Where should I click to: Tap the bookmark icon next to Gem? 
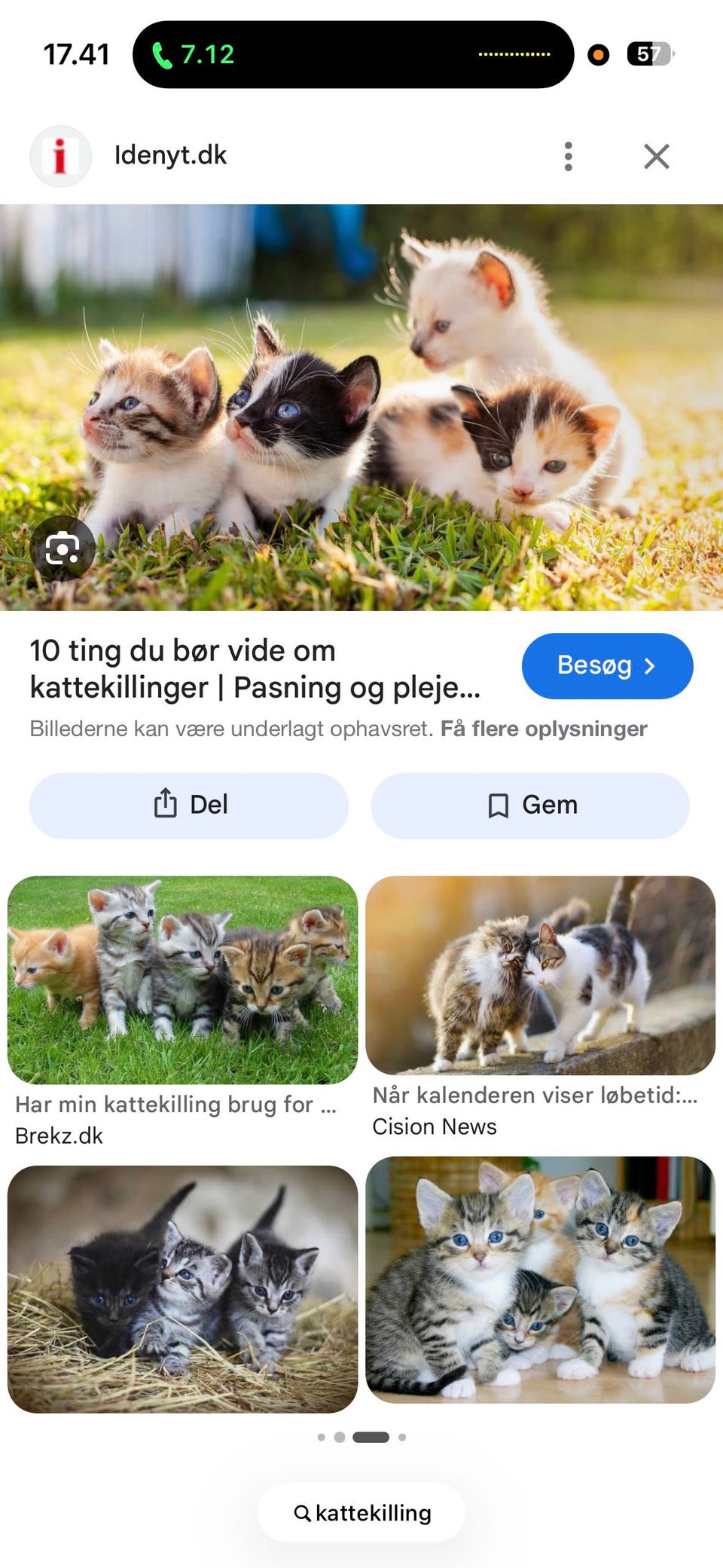tap(499, 805)
